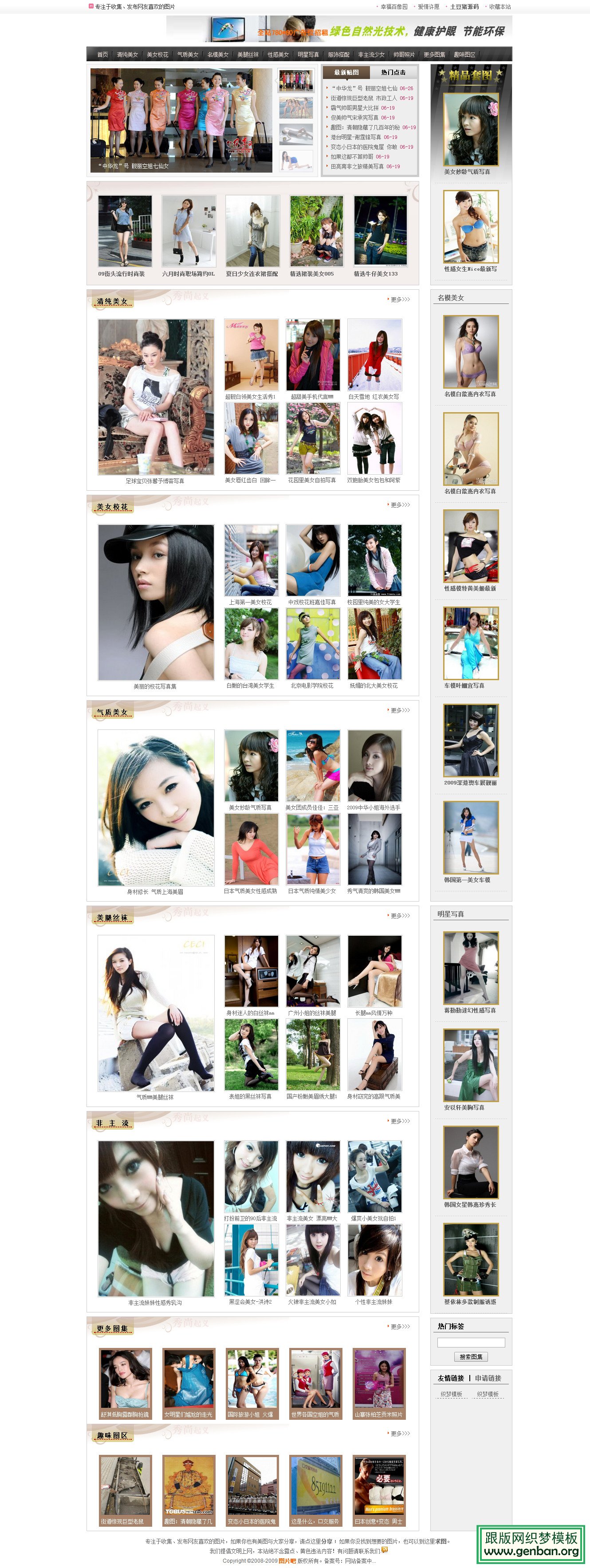Open the article 田亮南非之旅精美写真
The height and width of the screenshot is (1568, 590).
(x=358, y=166)
